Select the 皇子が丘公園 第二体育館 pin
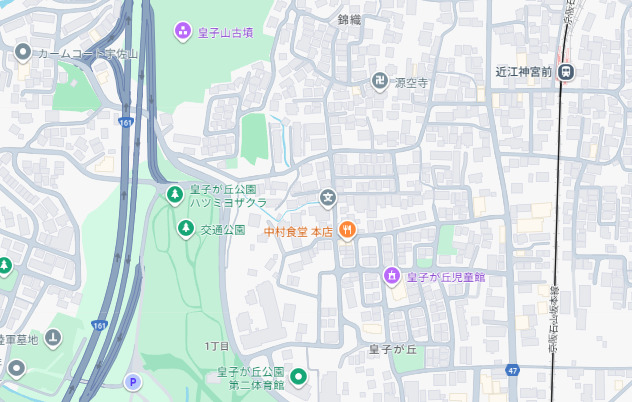Image resolution: width=632 pixels, height=402 pixels. (298, 377)
